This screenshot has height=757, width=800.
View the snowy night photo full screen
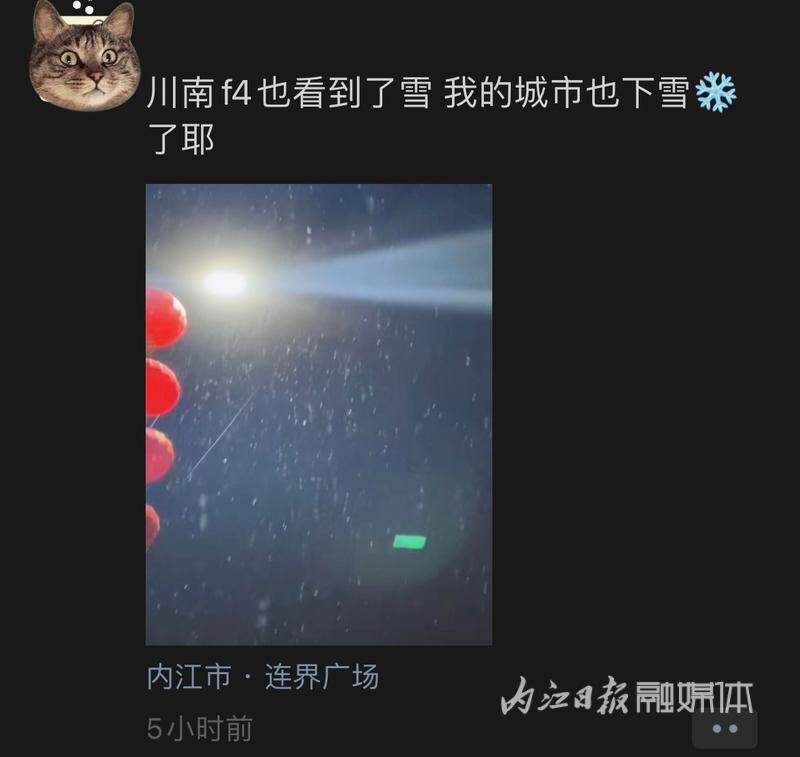click(318, 414)
